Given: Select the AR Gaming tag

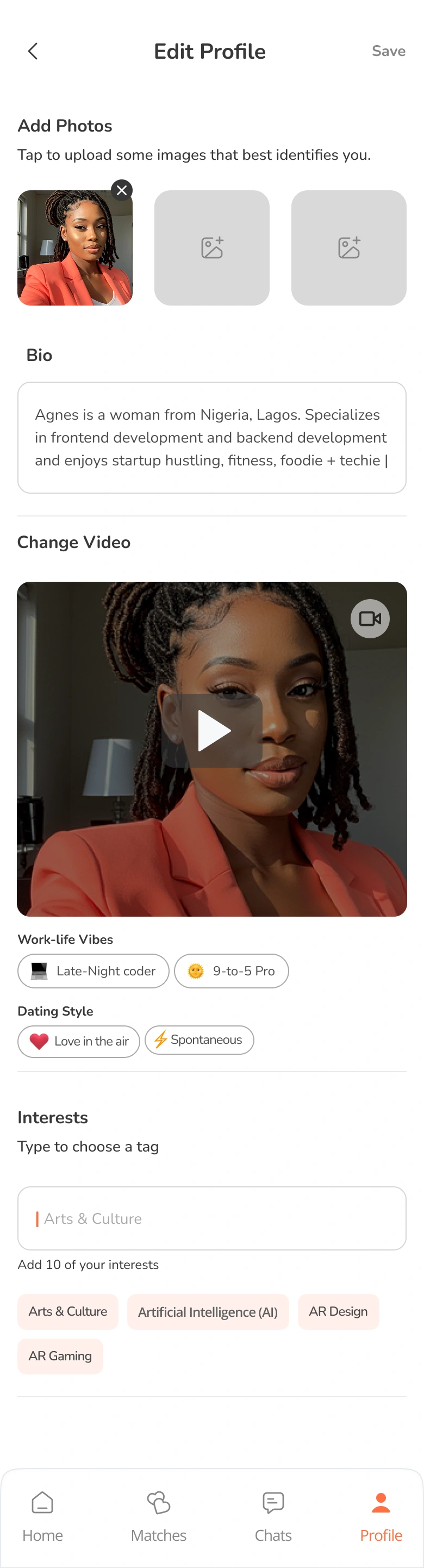Looking at the screenshot, I should [60, 1356].
